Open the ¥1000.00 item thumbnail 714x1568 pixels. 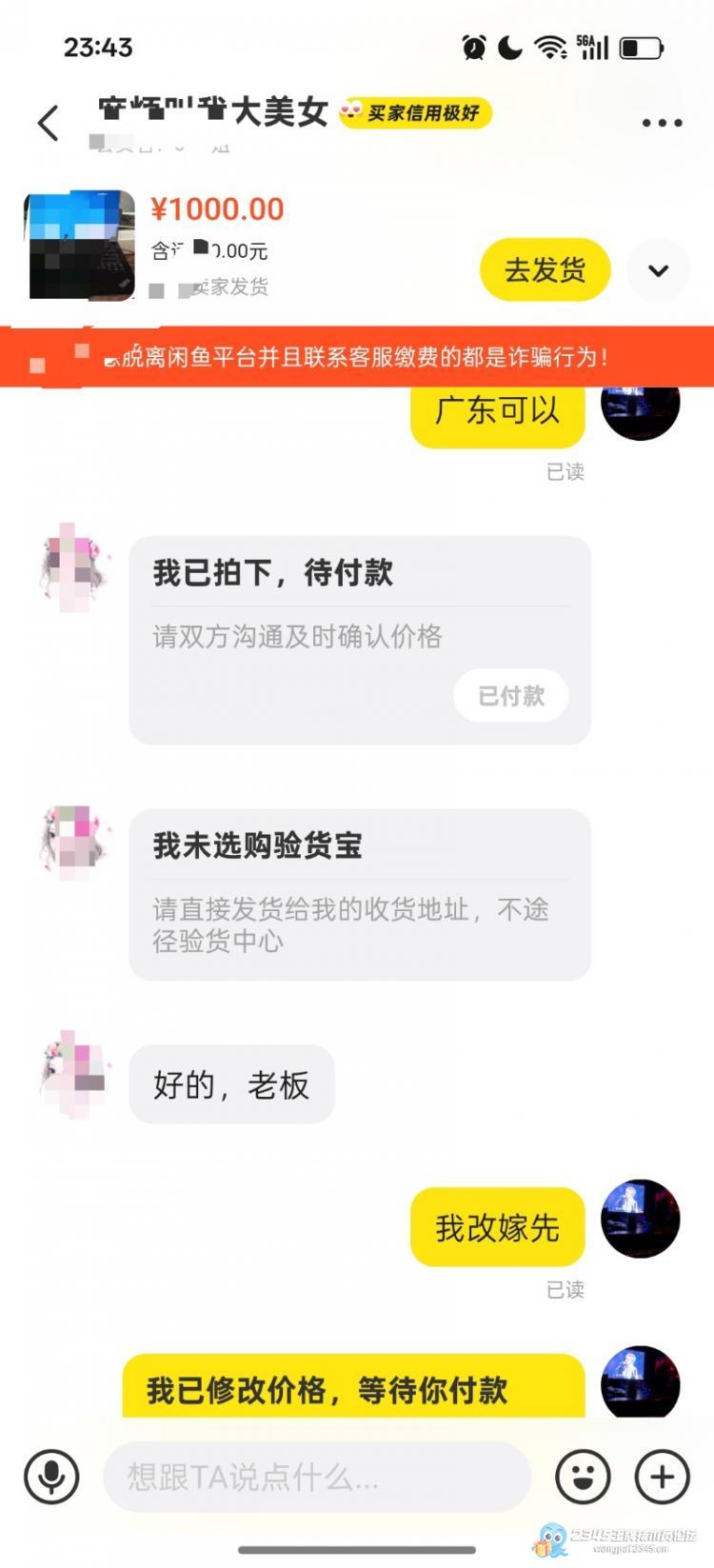point(81,246)
